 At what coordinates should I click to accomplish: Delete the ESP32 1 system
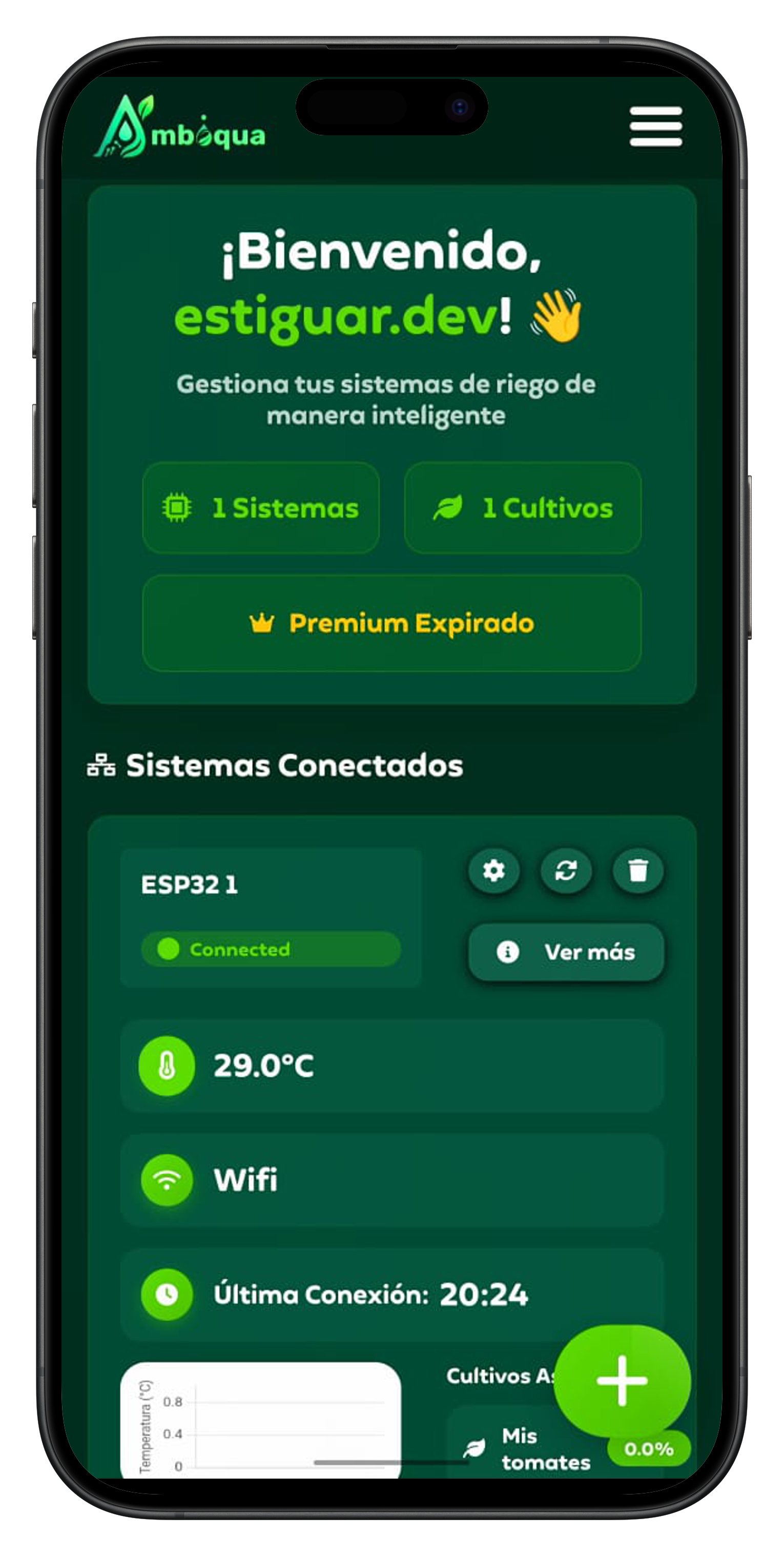(x=638, y=870)
